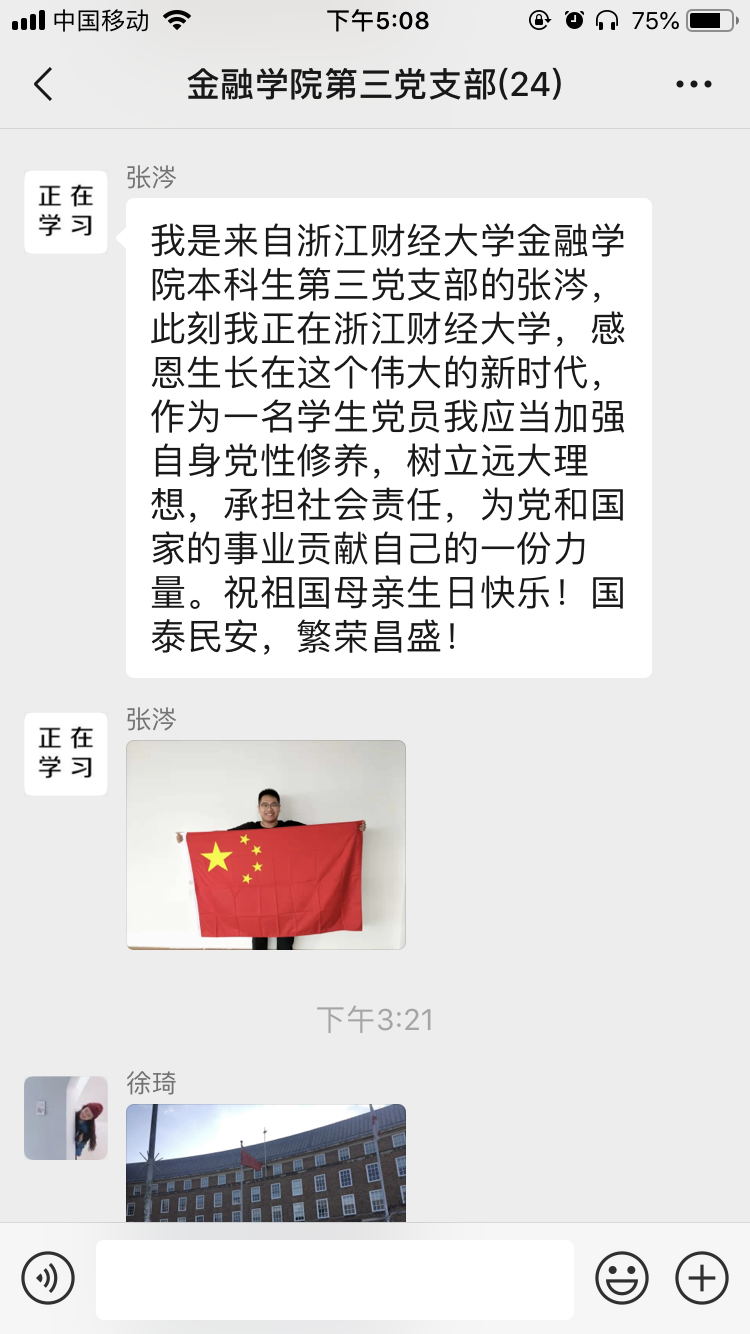Focus the message text field
The image size is (750, 1334).
click(x=334, y=1279)
